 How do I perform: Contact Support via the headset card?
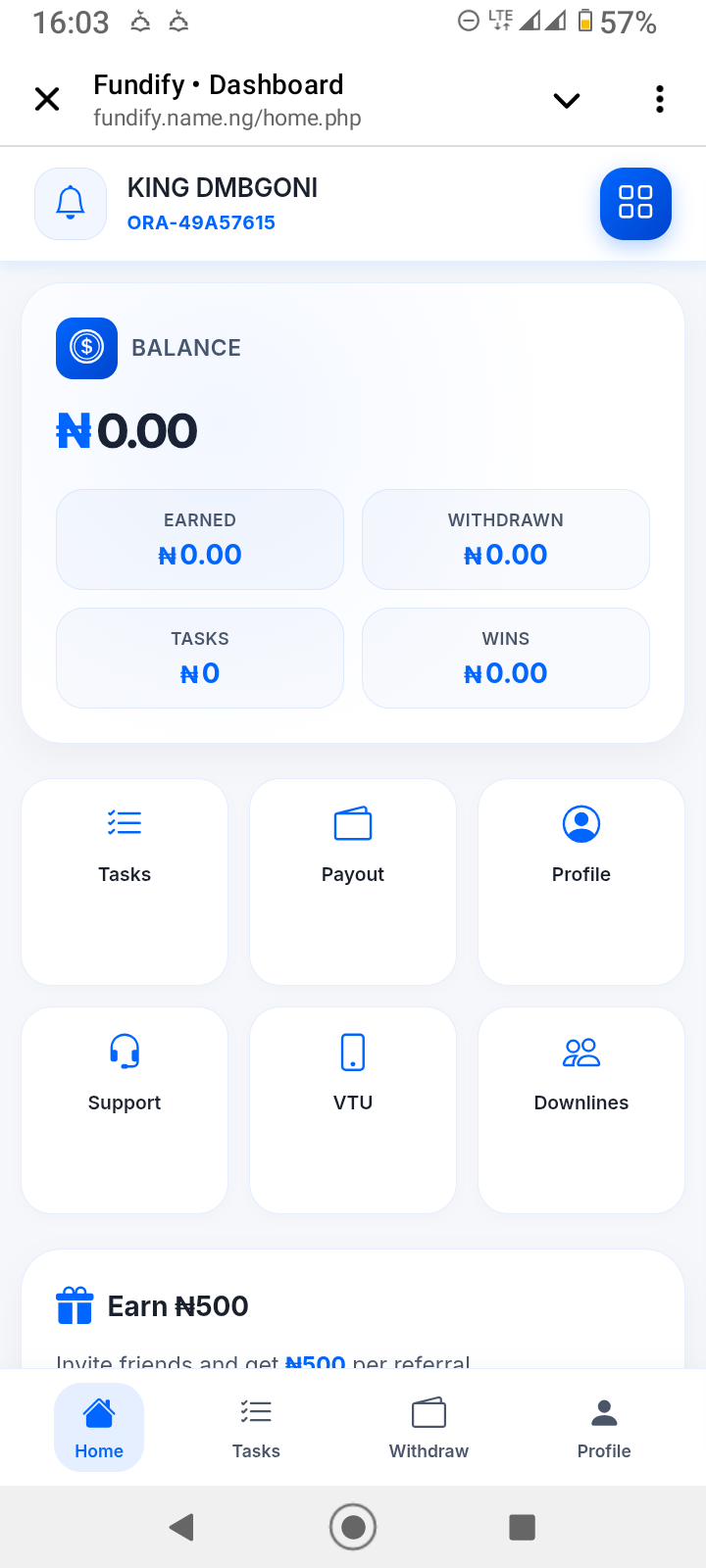coord(125,1109)
